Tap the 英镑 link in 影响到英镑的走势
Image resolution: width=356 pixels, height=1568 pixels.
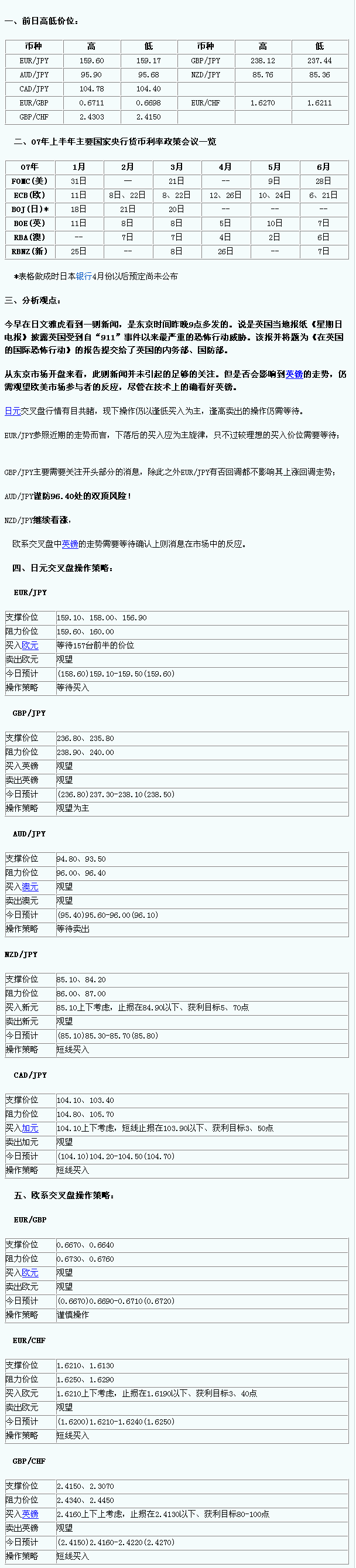(294, 374)
